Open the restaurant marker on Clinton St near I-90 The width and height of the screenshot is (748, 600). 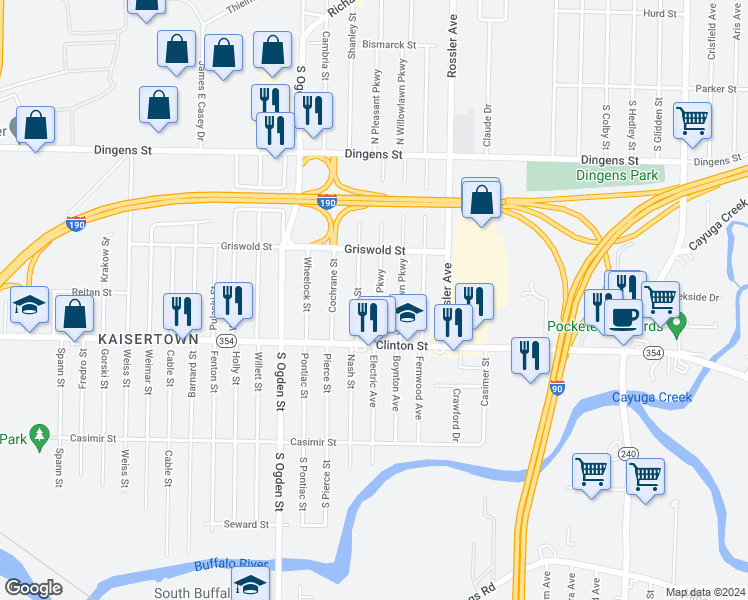click(x=530, y=356)
